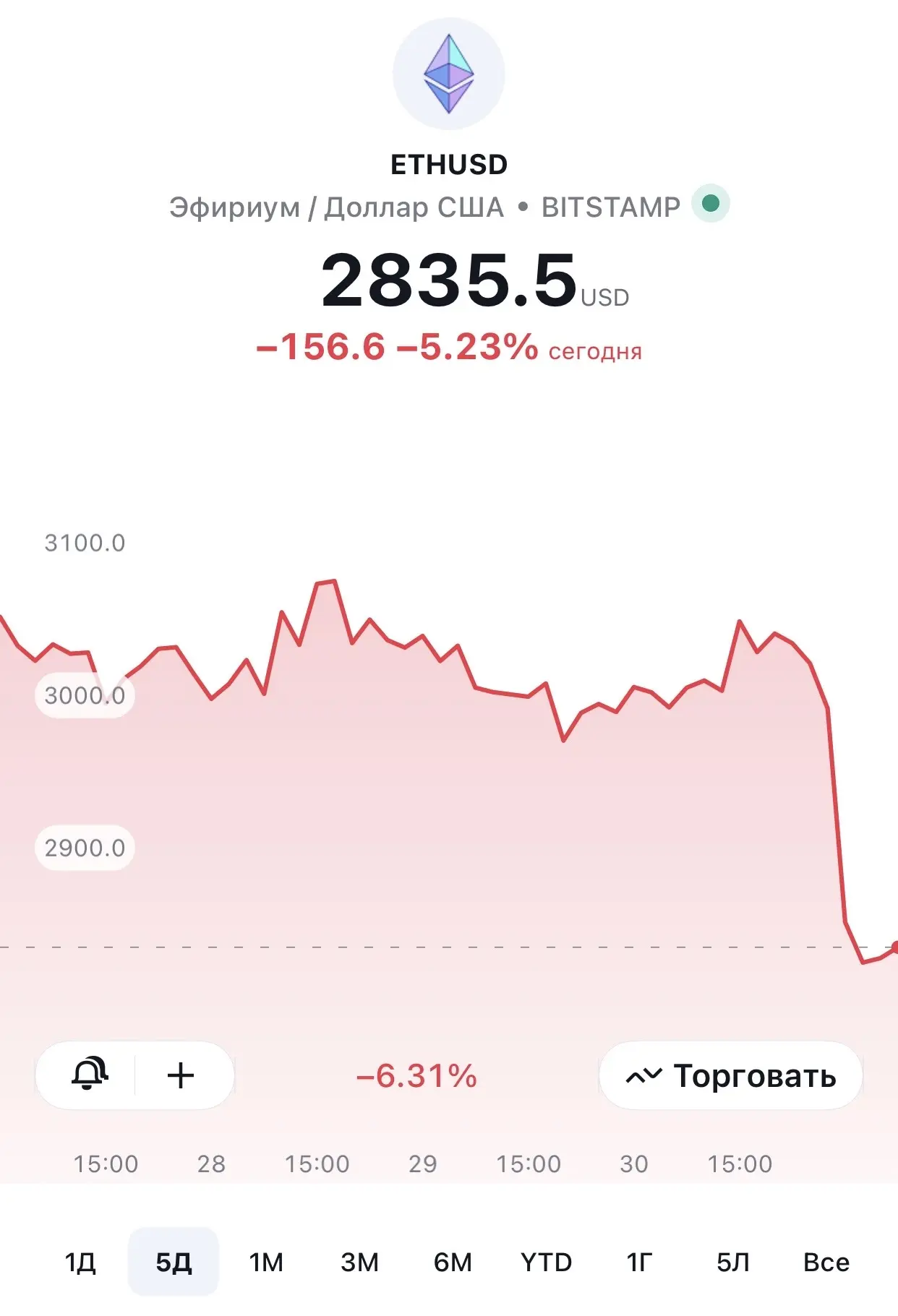Open the 5Л five-year chart
898x1316 pixels.
(732, 1262)
